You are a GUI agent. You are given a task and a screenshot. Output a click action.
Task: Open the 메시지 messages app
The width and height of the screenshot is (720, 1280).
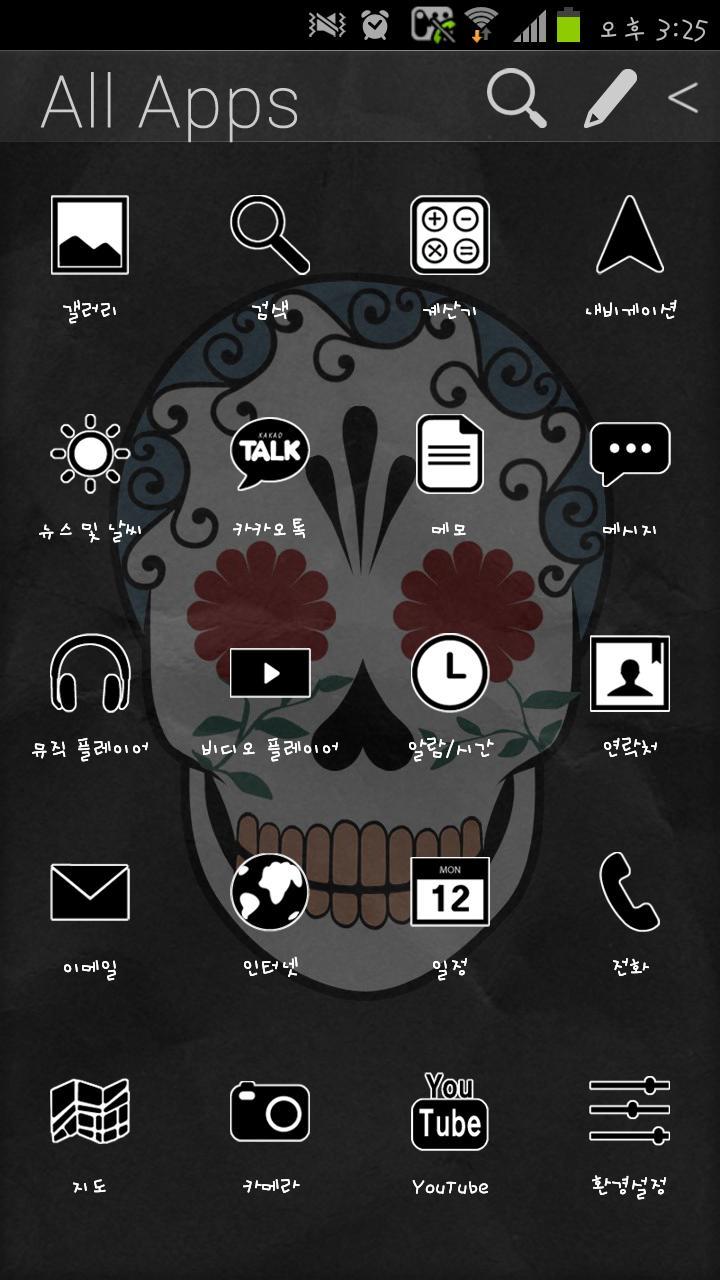(x=630, y=454)
